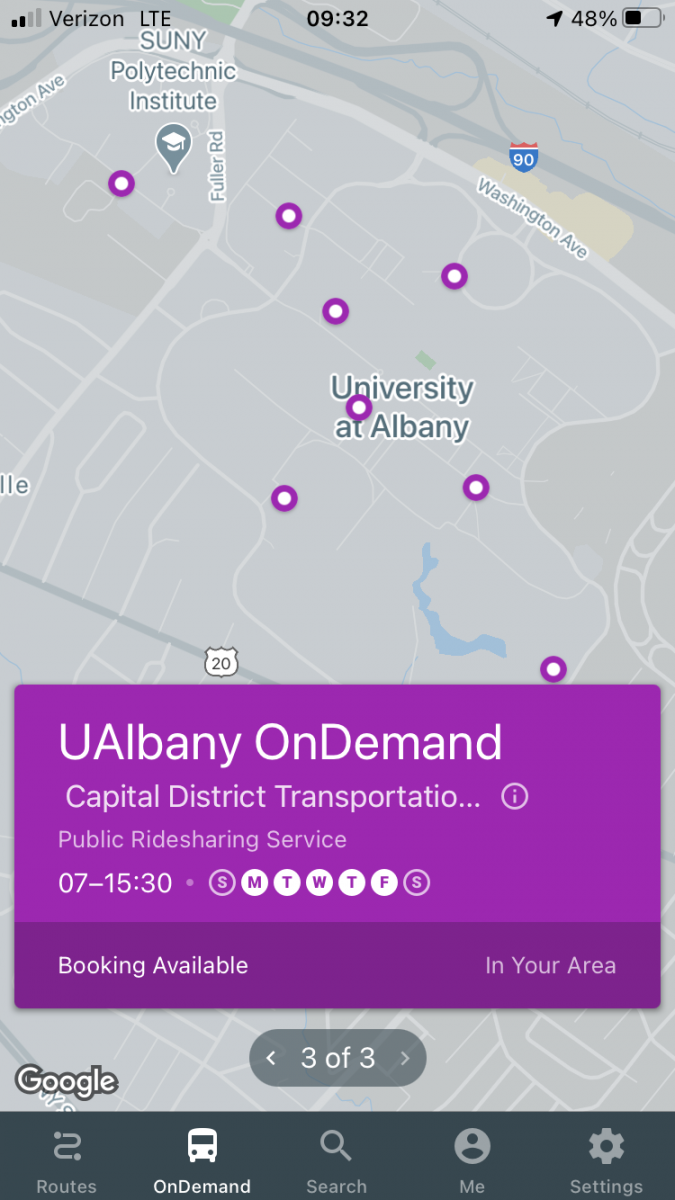Image resolution: width=675 pixels, height=1200 pixels.
Task: Open the OnDemand tab
Action: [x=202, y=1160]
